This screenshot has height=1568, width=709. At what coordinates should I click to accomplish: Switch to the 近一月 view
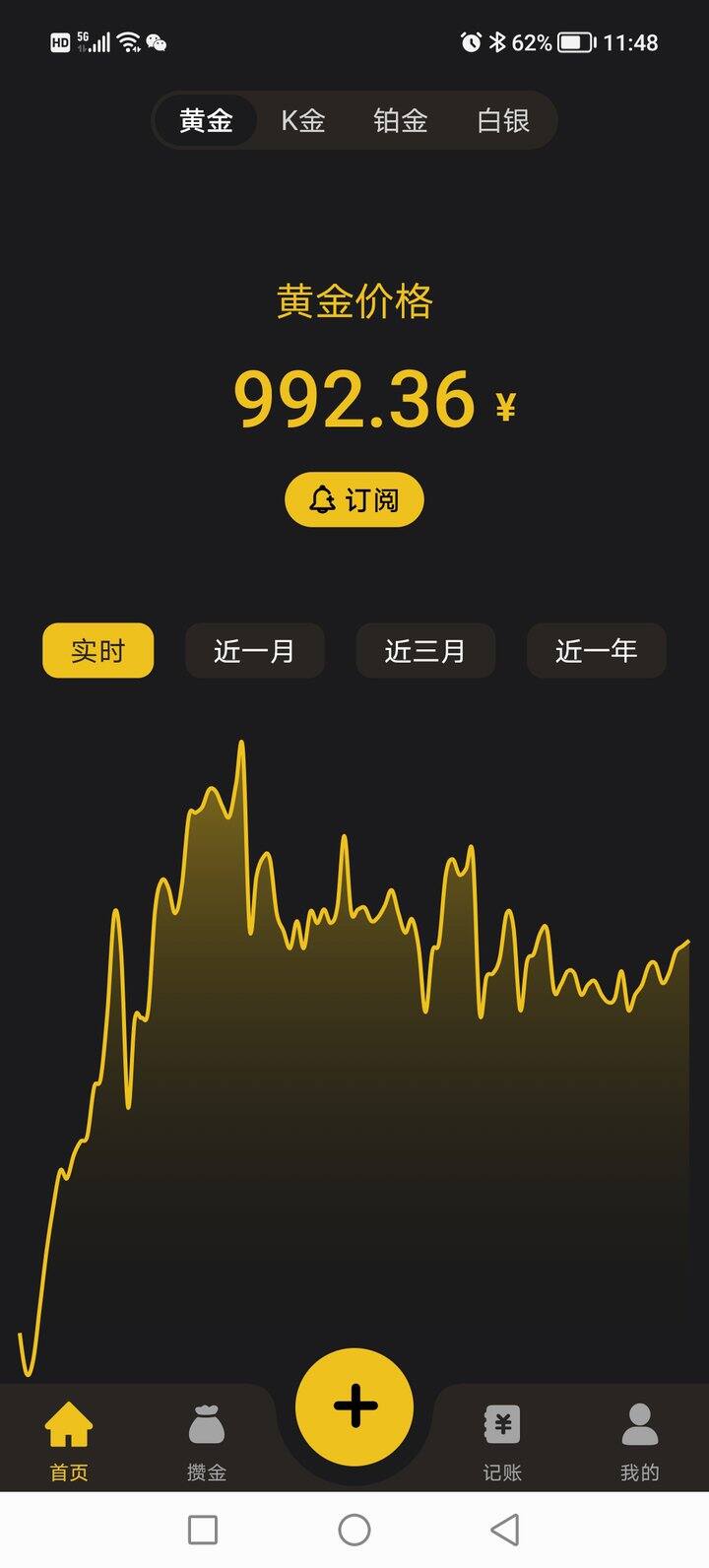pos(254,650)
